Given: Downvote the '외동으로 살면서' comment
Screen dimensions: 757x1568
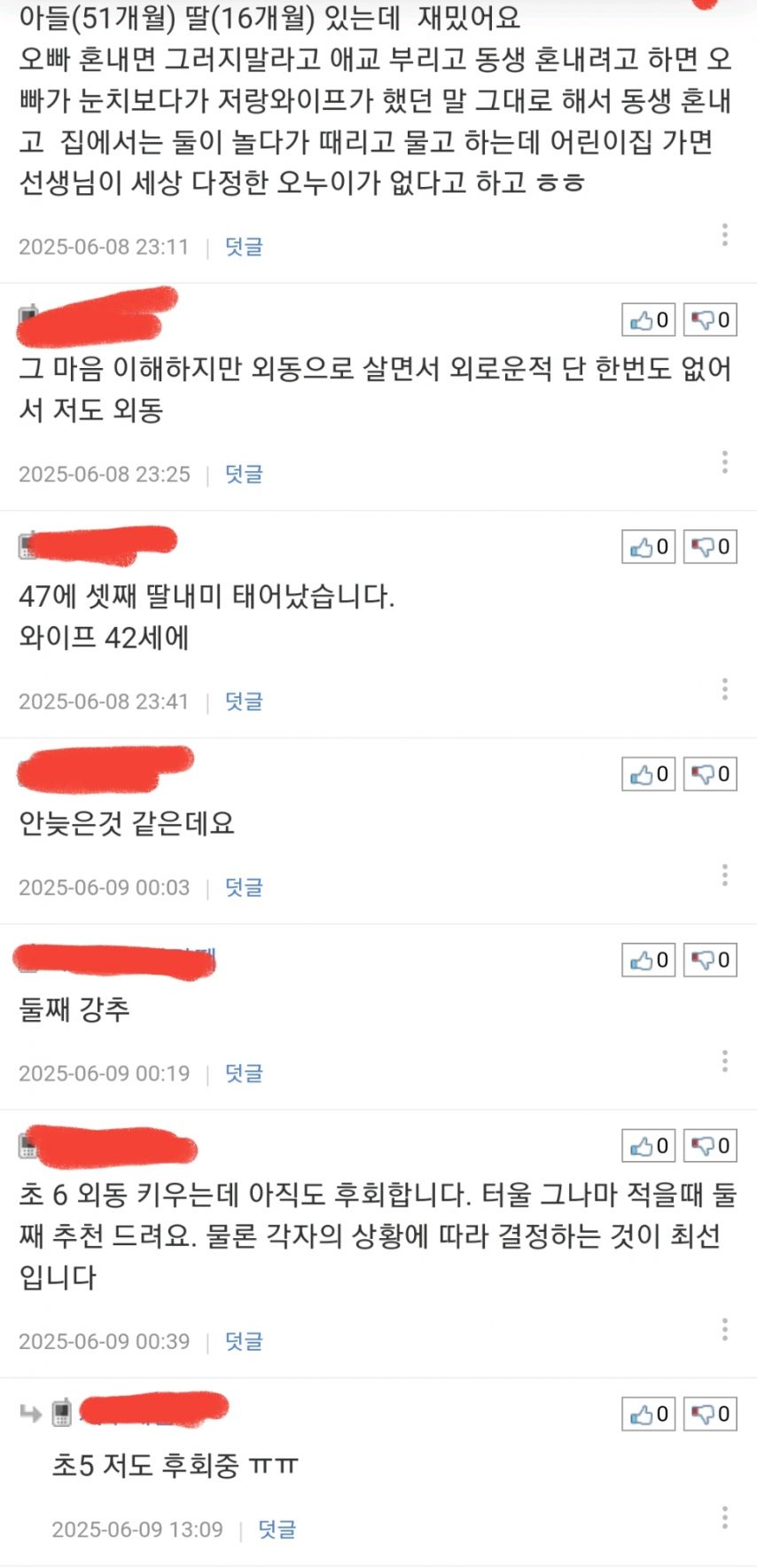Looking at the screenshot, I should click(710, 320).
